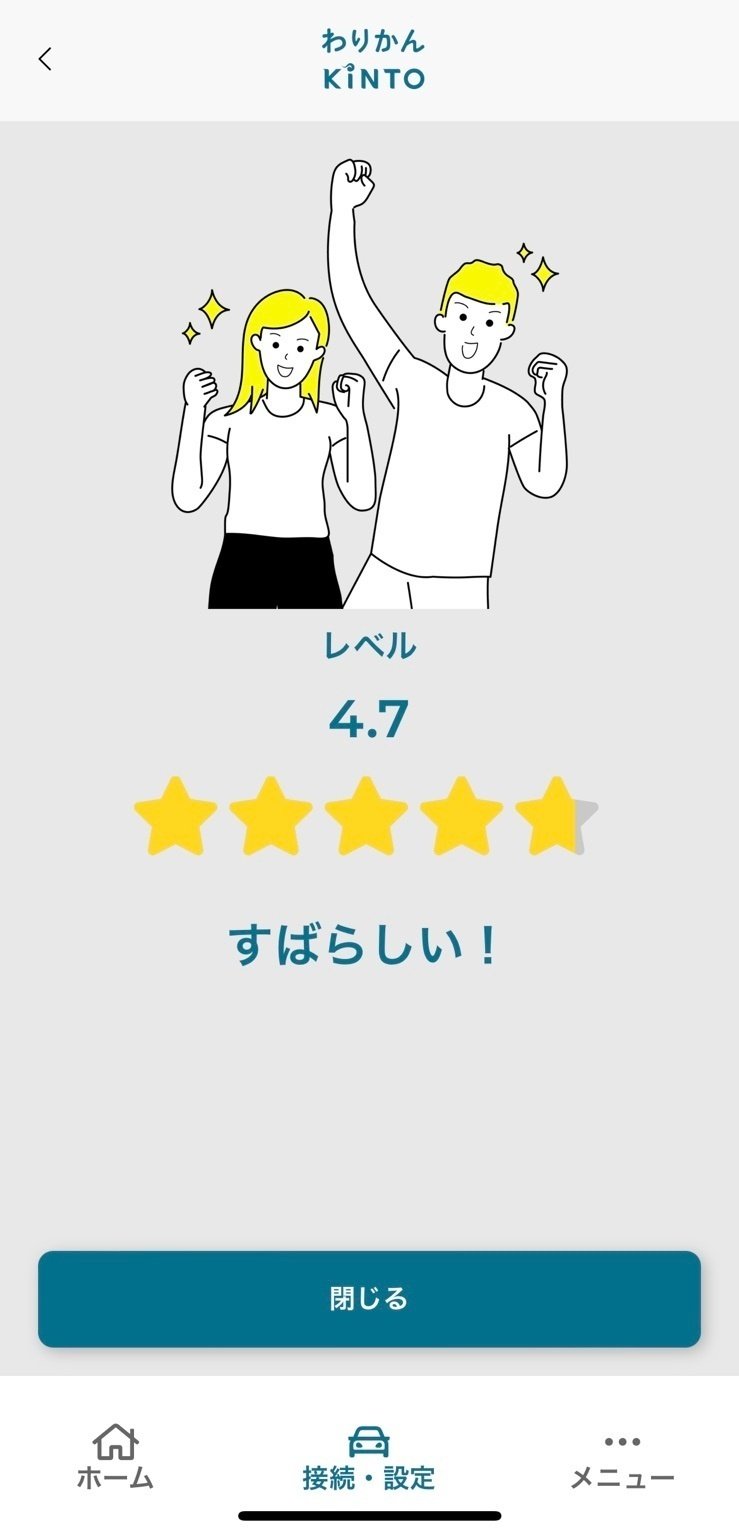This screenshot has width=739, height=1535.
Task: Open the 接続・設定 tab
Action: coord(369,1458)
